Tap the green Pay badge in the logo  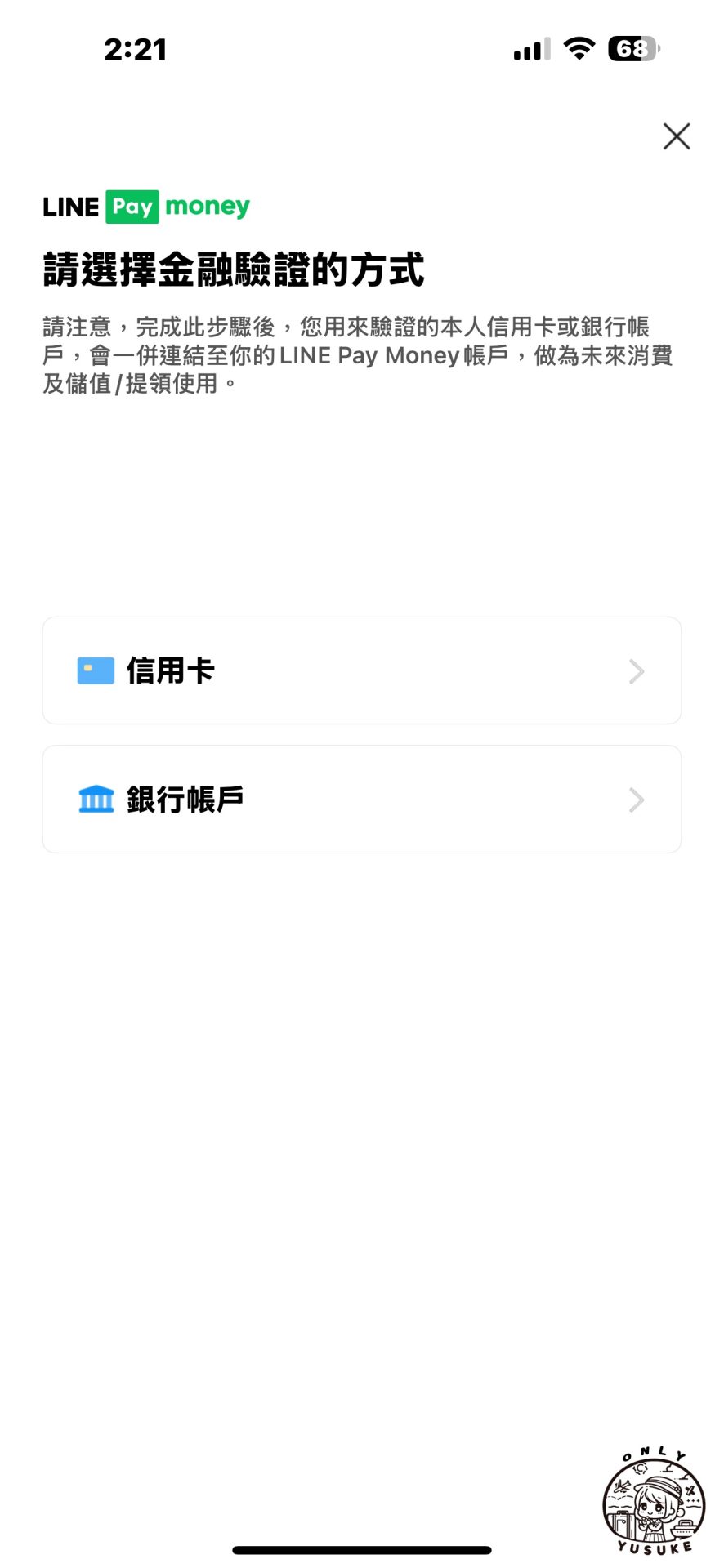coord(133,207)
